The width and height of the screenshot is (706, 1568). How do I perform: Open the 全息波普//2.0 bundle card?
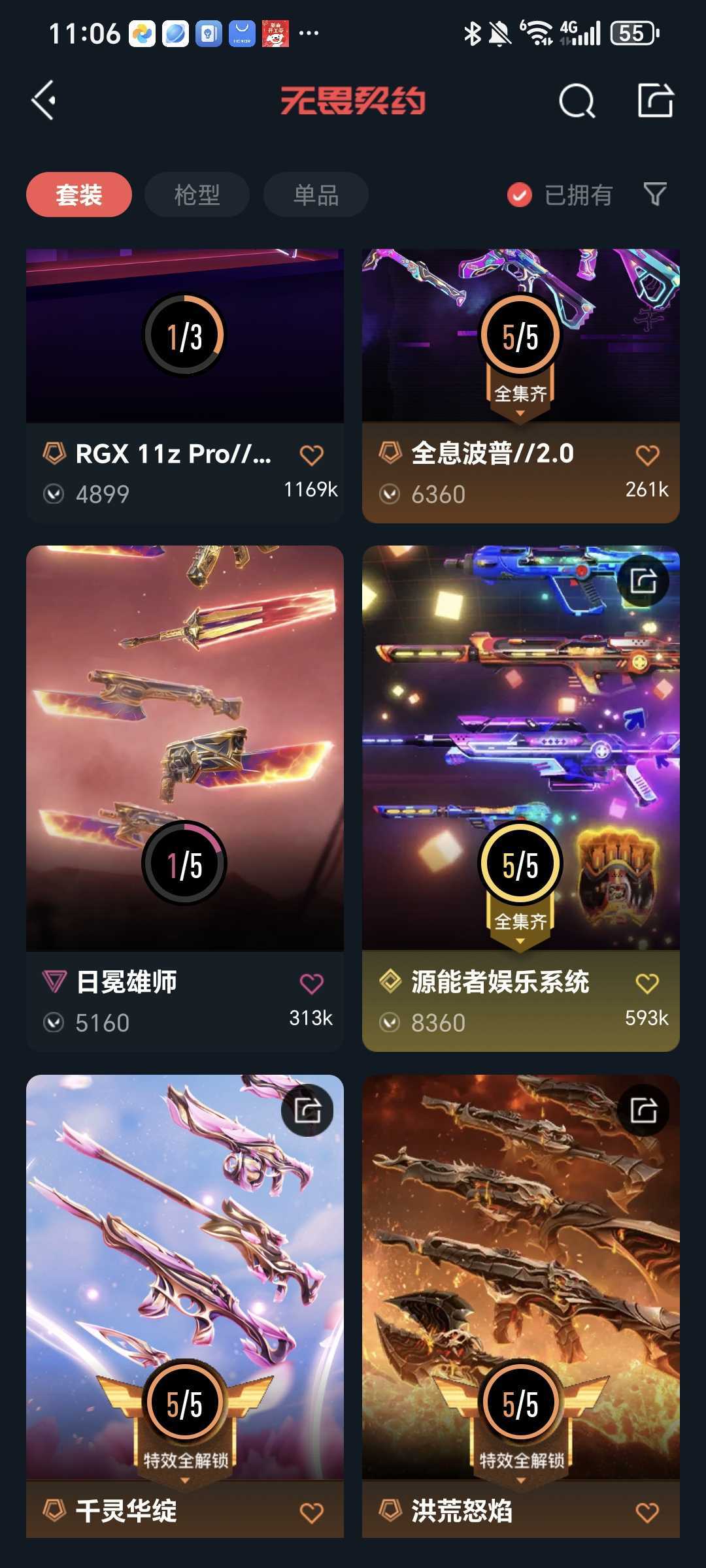(x=521, y=385)
